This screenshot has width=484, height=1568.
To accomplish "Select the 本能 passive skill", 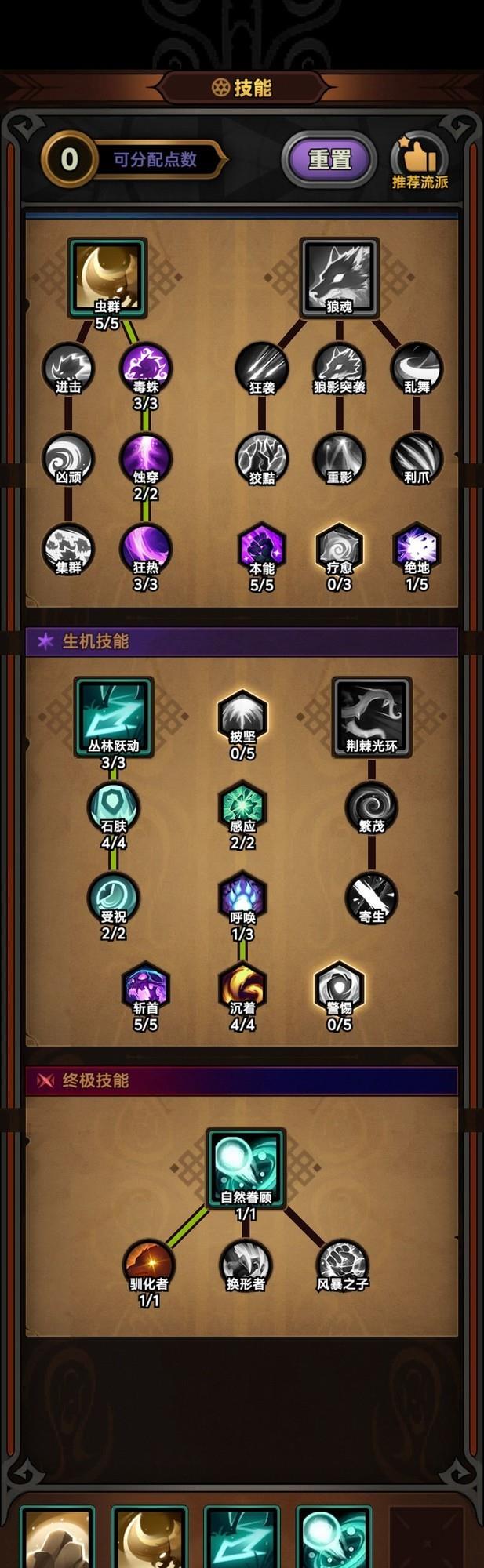I will coord(262,548).
